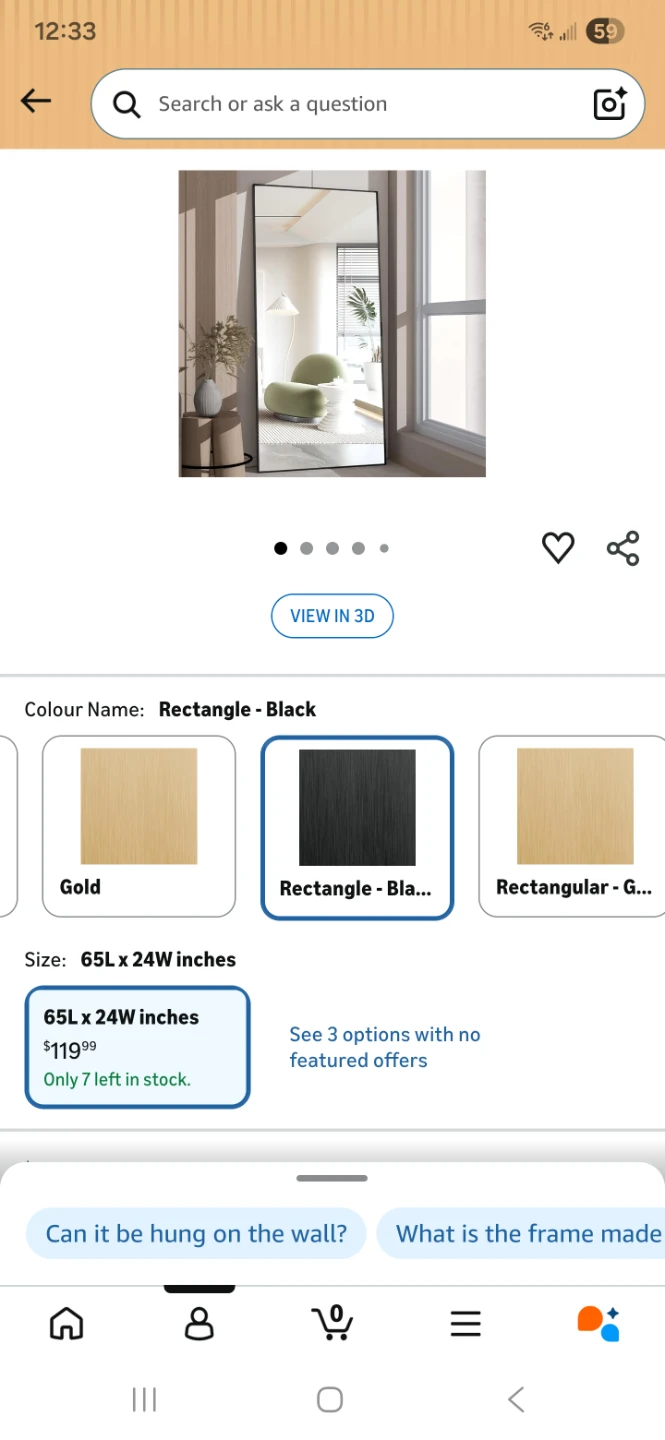This screenshot has width=665, height=1440.
Task: Open the shopping cart
Action: point(333,1322)
